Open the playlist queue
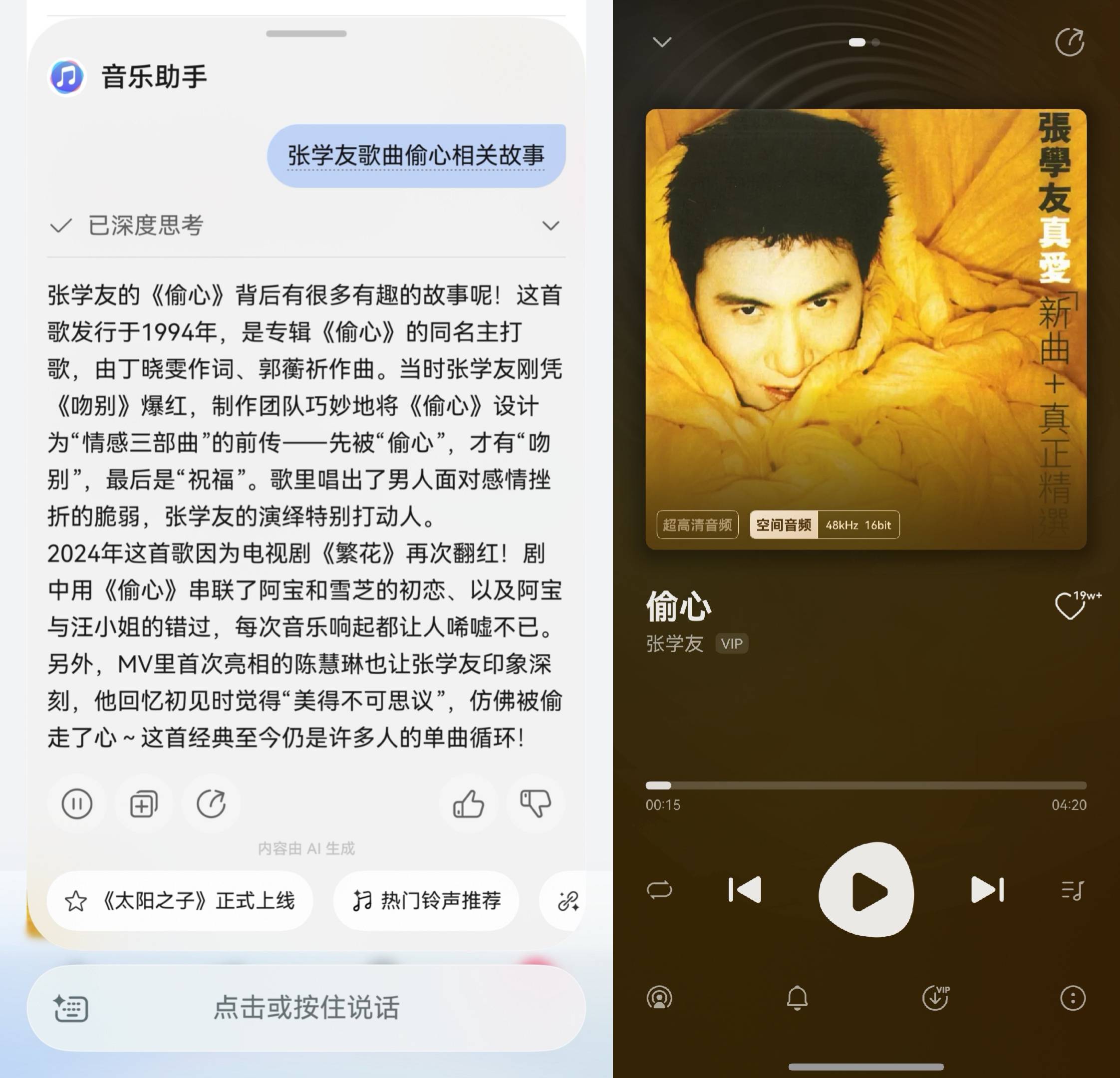The width and height of the screenshot is (1120, 1078). pos(1072,889)
